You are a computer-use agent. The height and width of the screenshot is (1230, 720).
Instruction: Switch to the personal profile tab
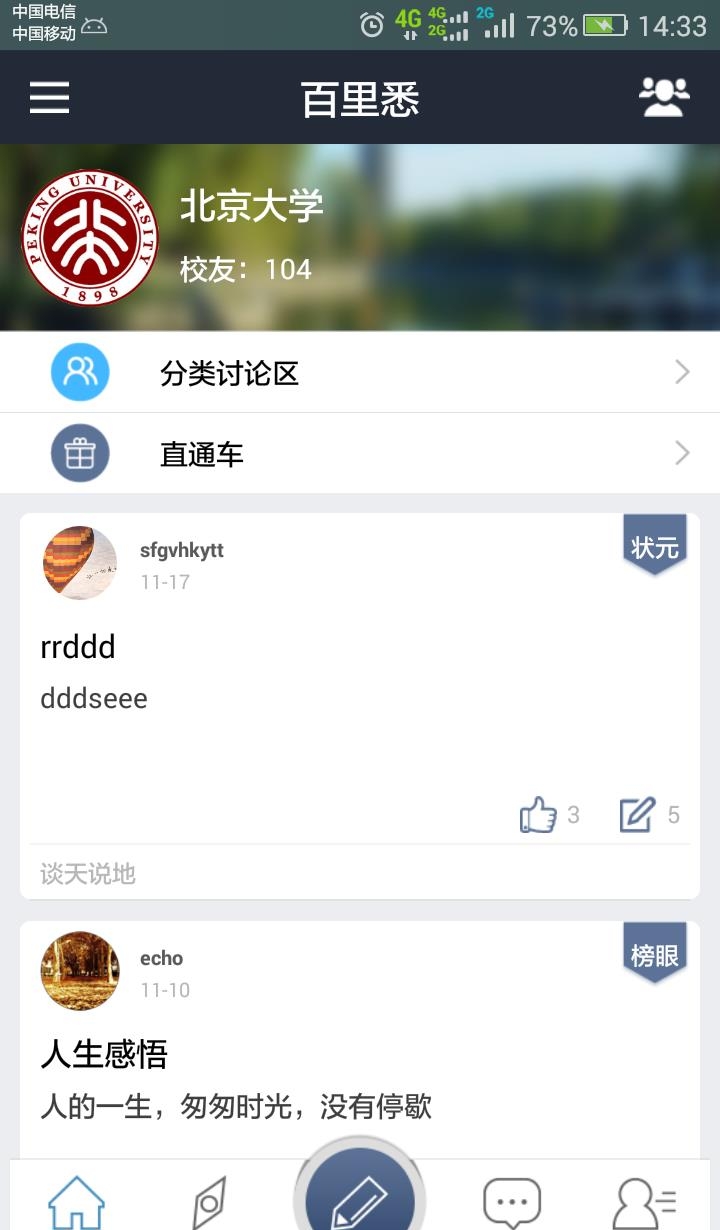coord(645,1202)
